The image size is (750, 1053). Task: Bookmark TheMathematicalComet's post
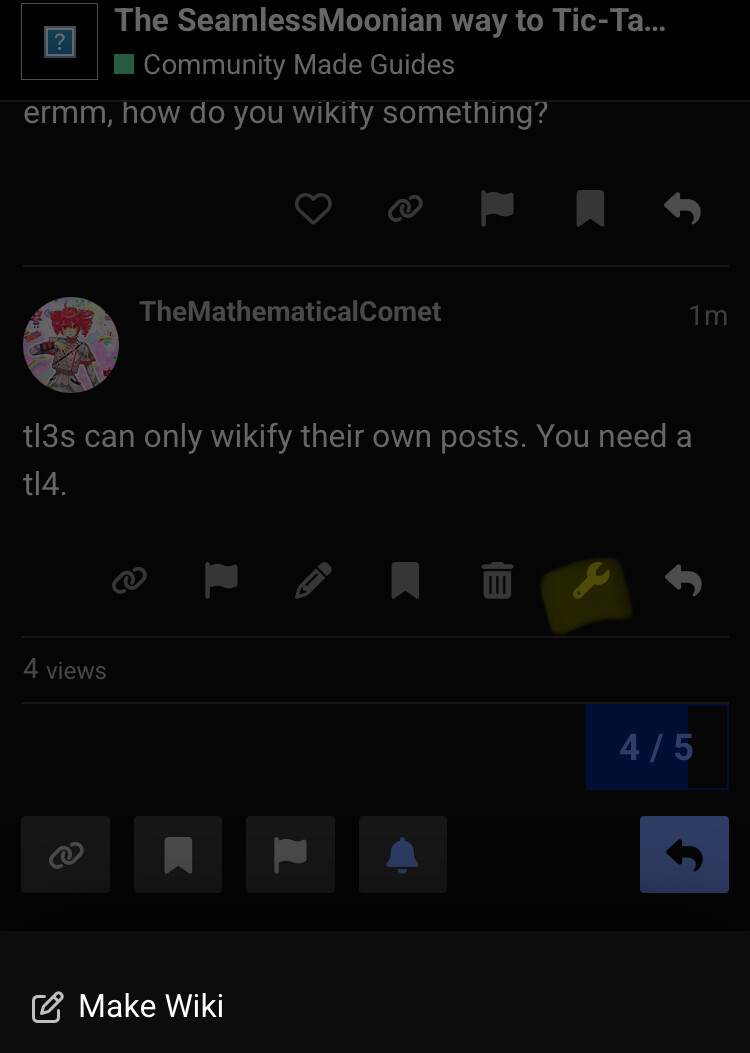[405, 581]
